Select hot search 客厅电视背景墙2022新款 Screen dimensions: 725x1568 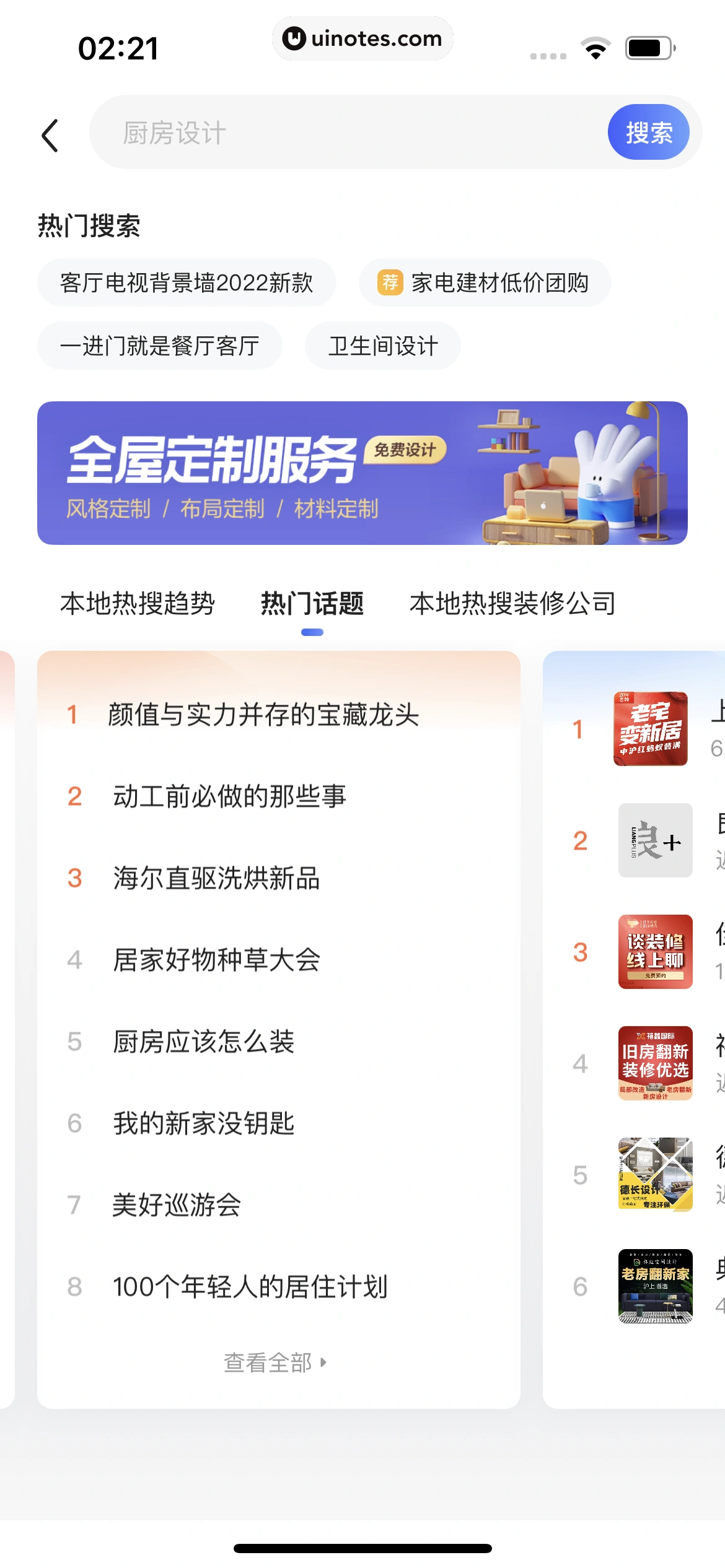(187, 283)
